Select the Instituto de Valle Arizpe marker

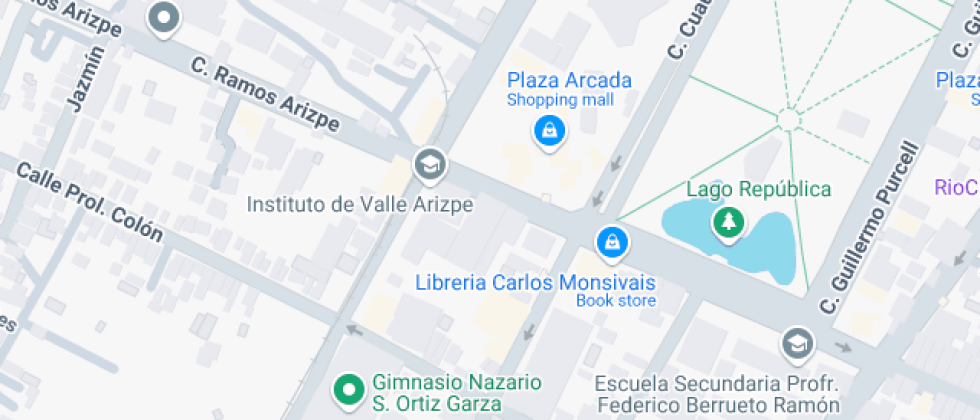coord(430,167)
